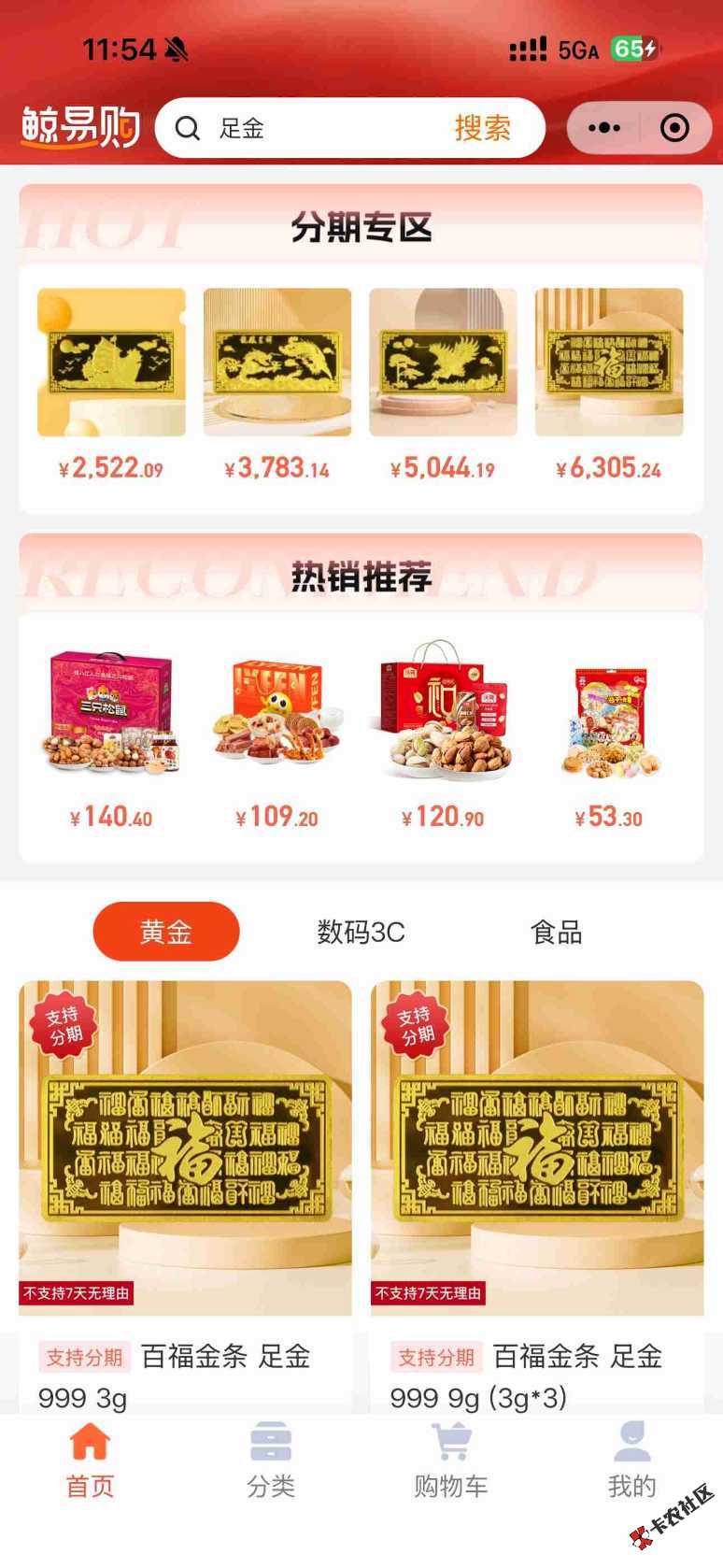The height and width of the screenshot is (1568, 723).
Task: Tap the 足金 search field
Action: [318, 128]
